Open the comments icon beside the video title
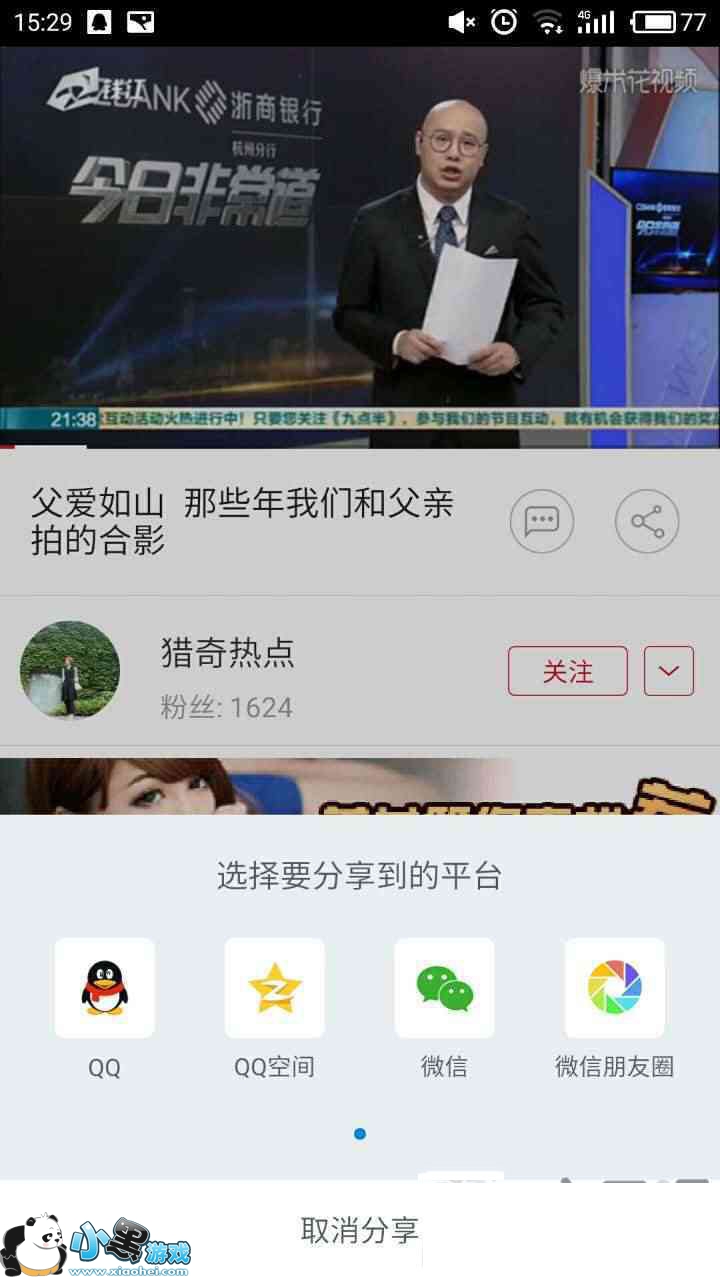The image size is (720, 1280). click(541, 521)
